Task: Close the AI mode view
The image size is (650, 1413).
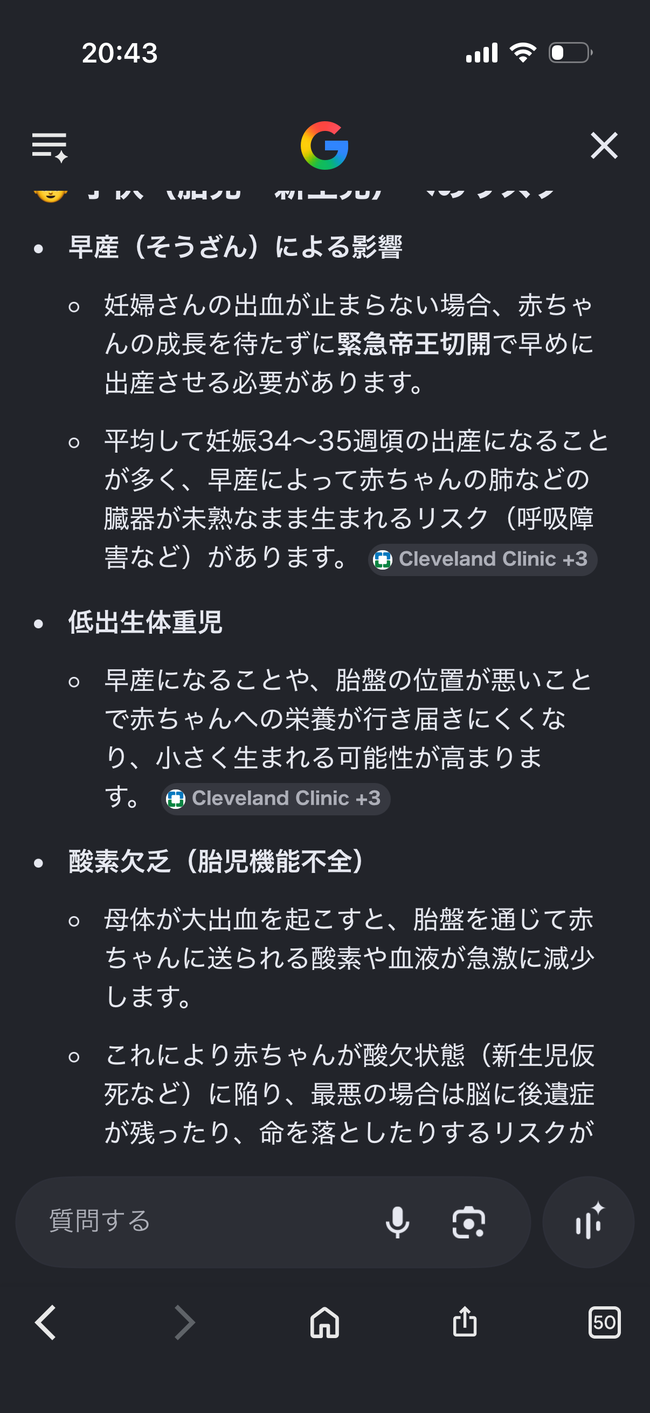Action: (604, 146)
